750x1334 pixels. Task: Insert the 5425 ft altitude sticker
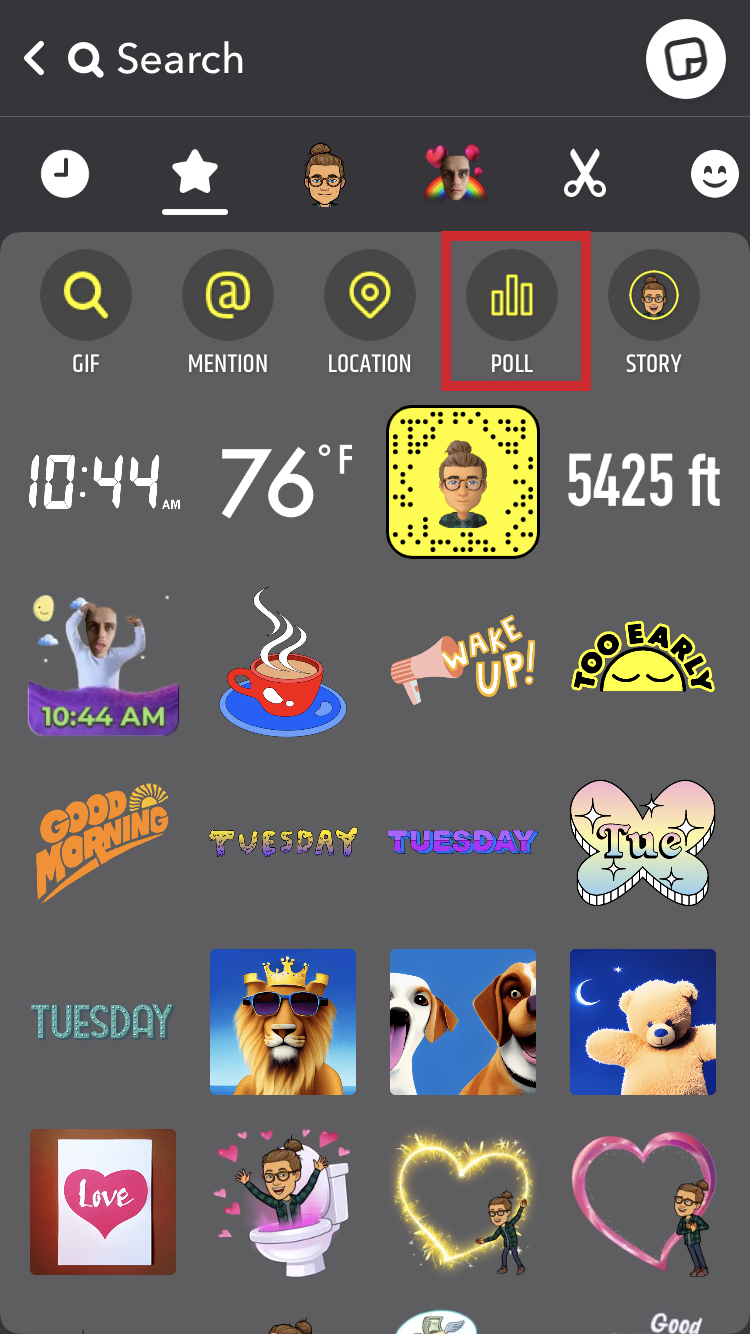[643, 482]
